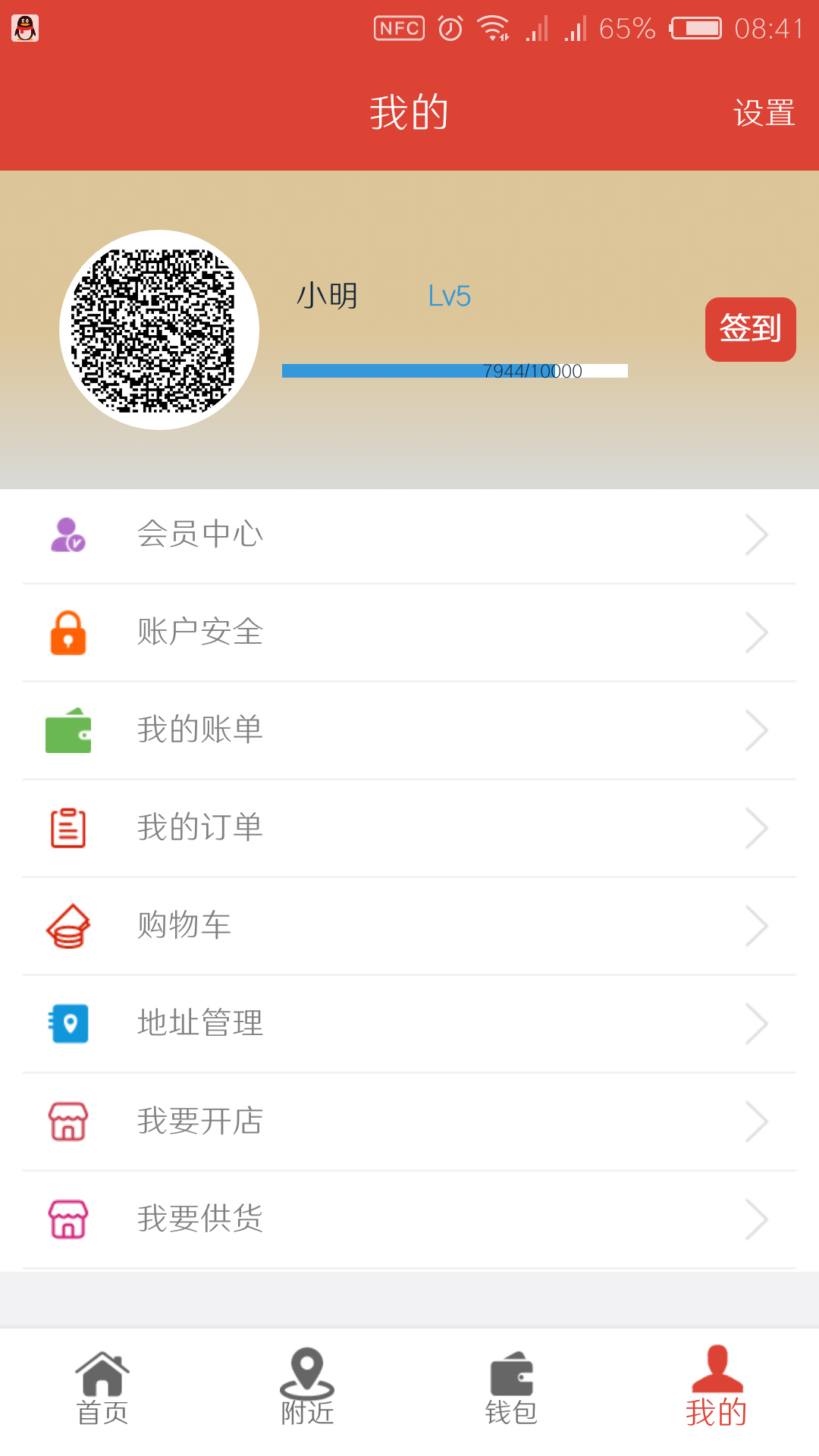Select the green 我的账单 wallet icon
Screen dimensions: 819x1456
pos(68,730)
